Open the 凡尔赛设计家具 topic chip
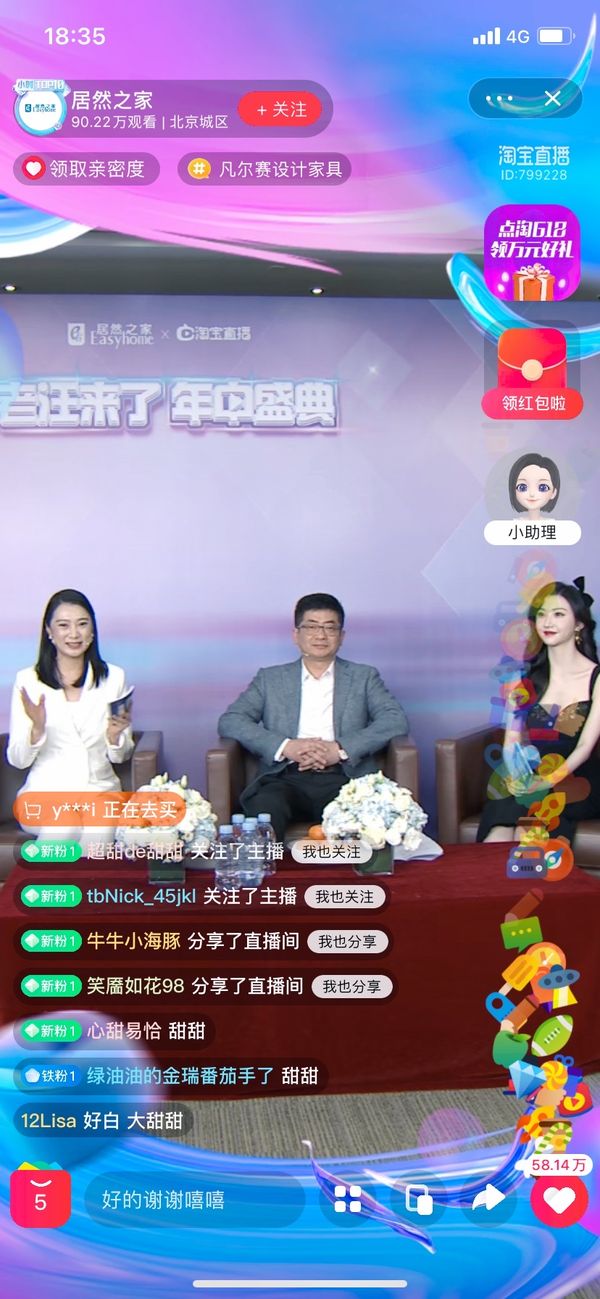 pyautogui.click(x=265, y=169)
